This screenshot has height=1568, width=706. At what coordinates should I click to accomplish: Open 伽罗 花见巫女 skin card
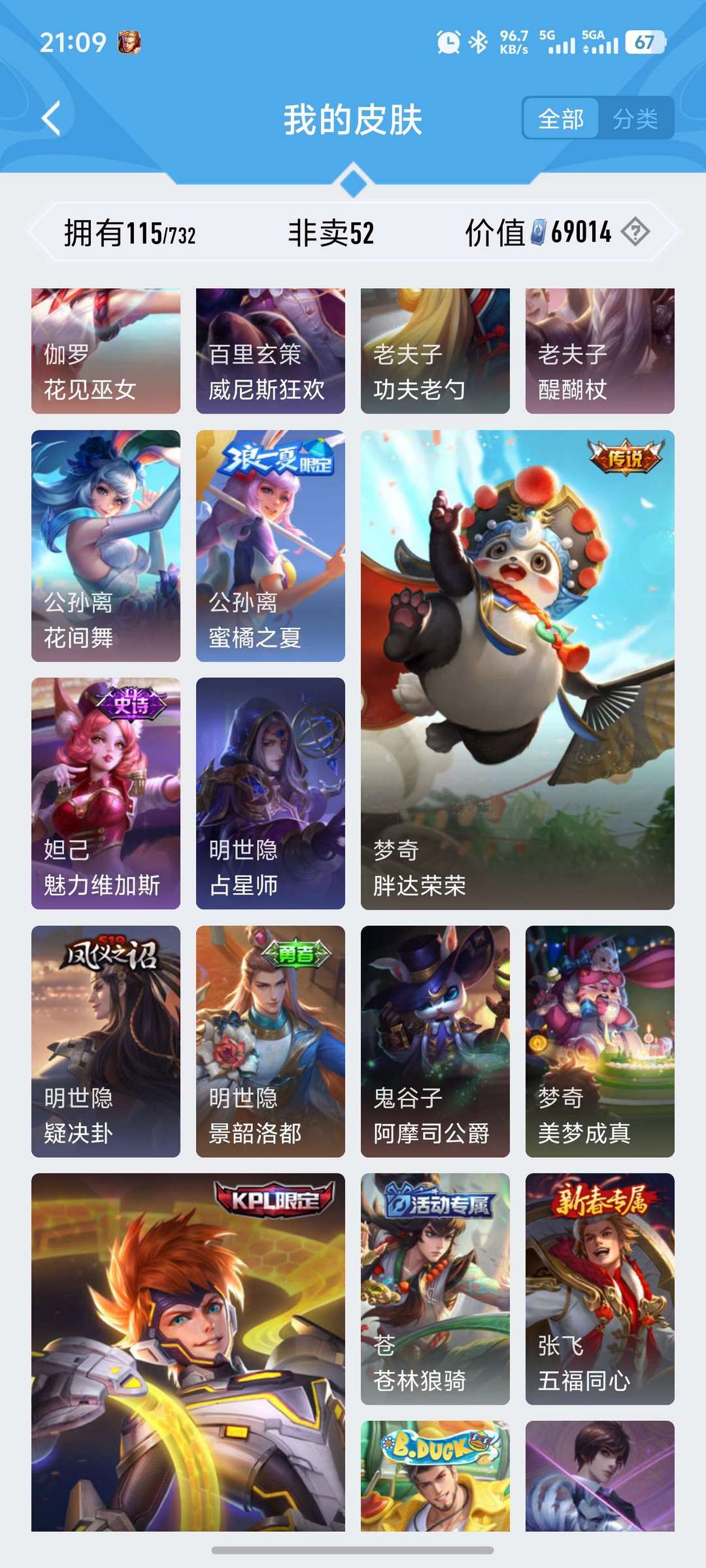point(106,351)
